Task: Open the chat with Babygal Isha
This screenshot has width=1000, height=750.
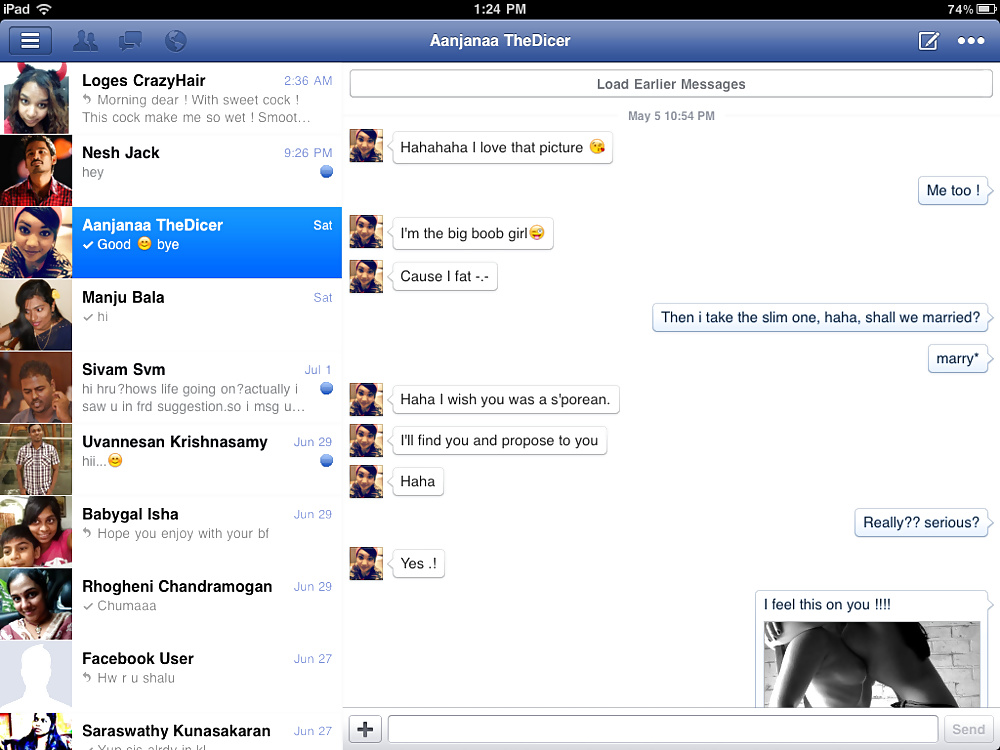Action: tap(205, 531)
